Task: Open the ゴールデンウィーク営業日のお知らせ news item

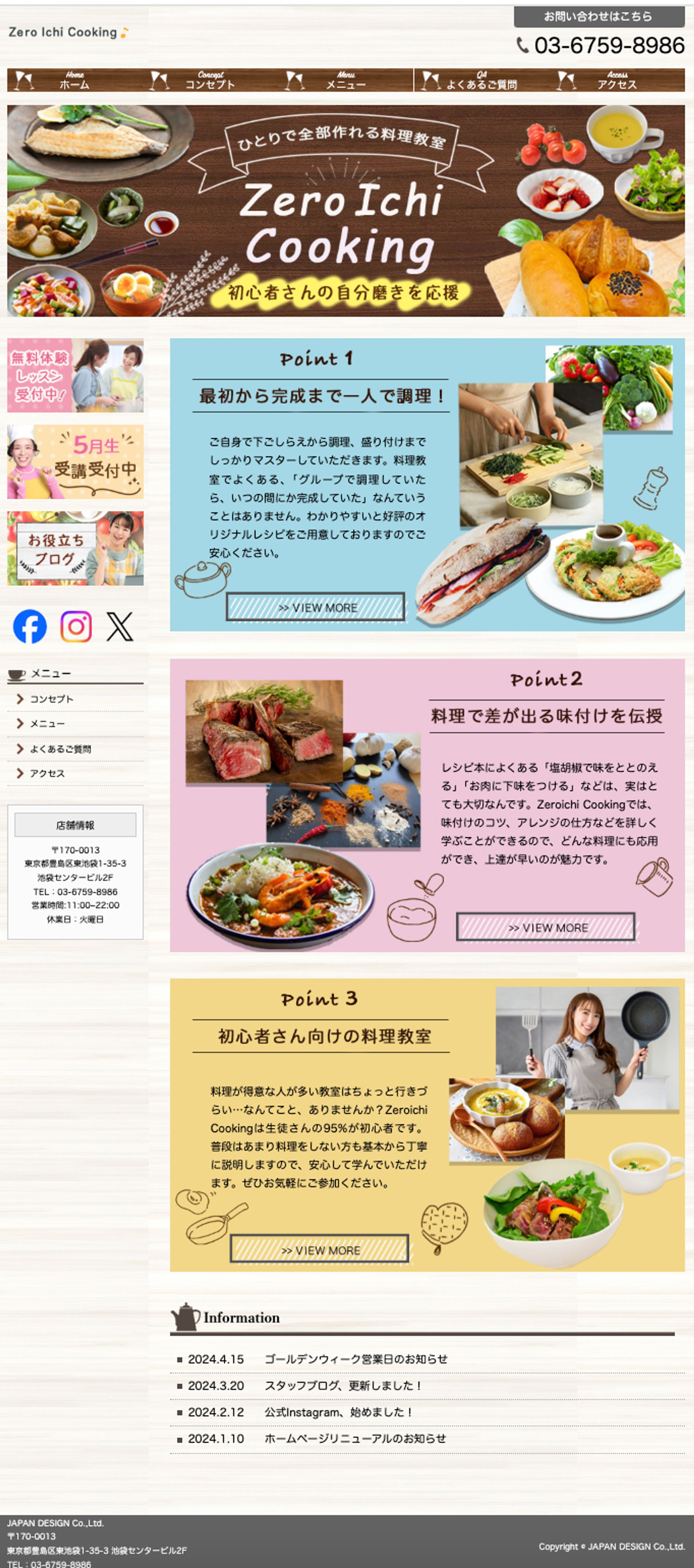Action: 355,1359
